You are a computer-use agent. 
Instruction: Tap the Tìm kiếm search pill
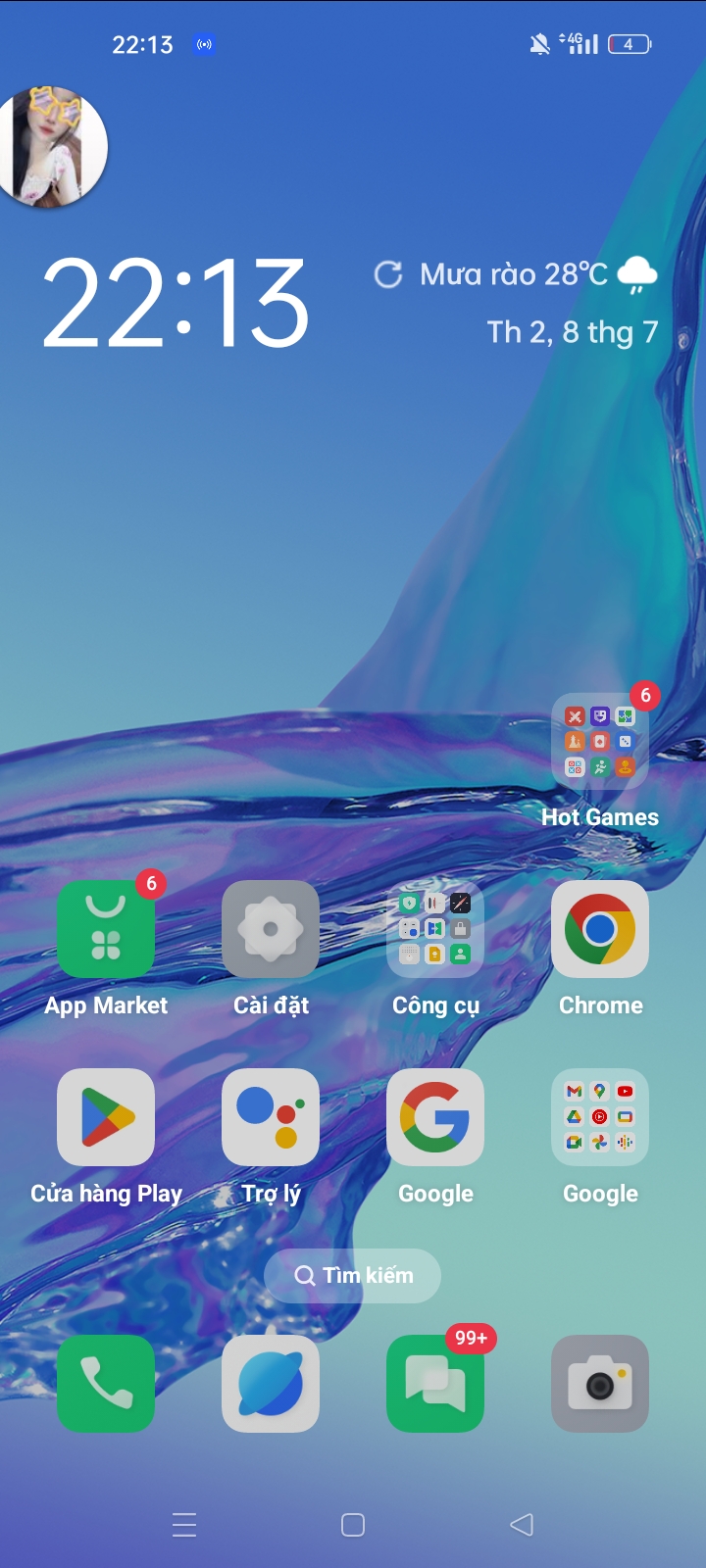pos(353,1276)
